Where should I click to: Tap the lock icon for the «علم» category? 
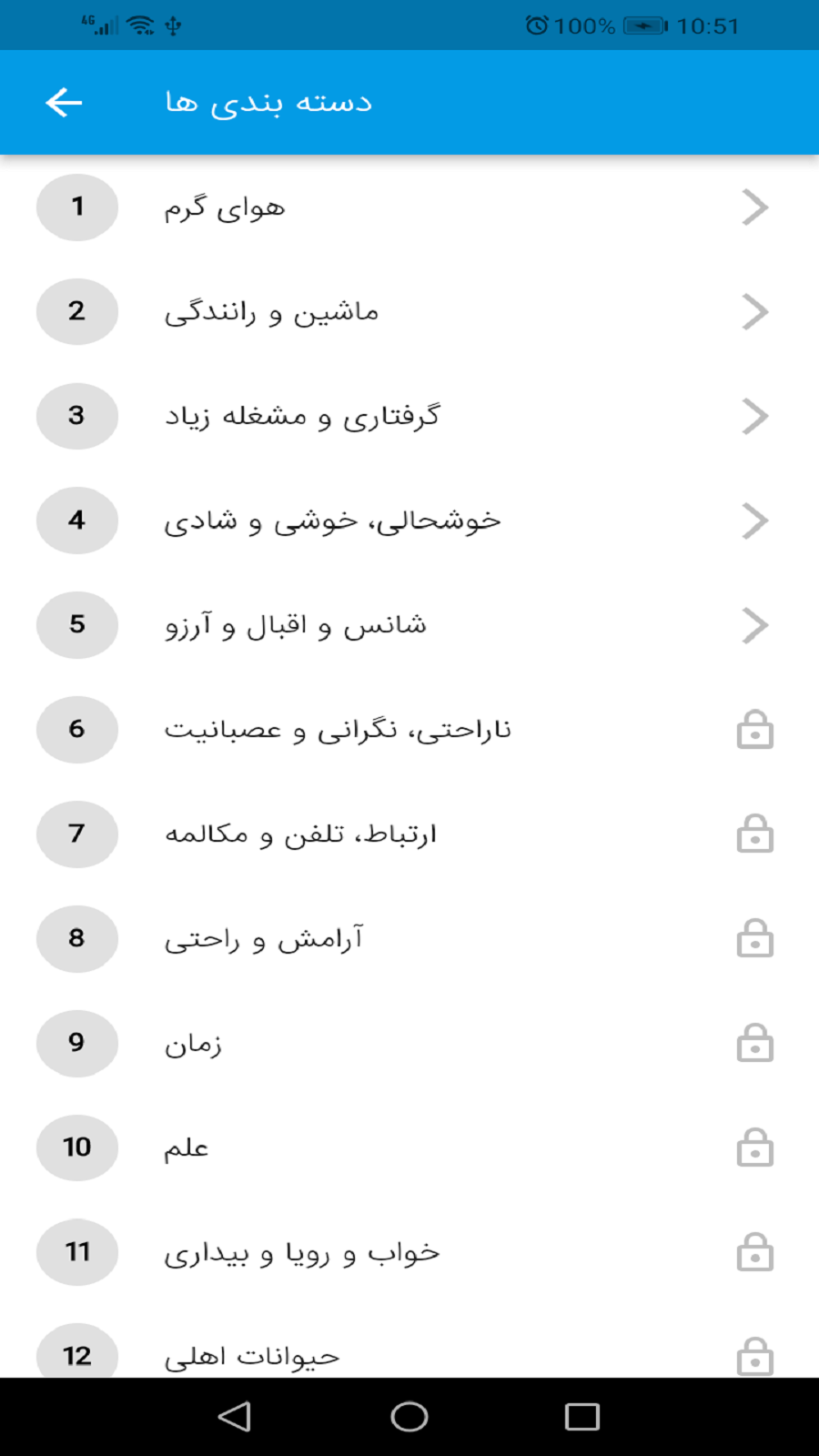pyautogui.click(x=753, y=1148)
